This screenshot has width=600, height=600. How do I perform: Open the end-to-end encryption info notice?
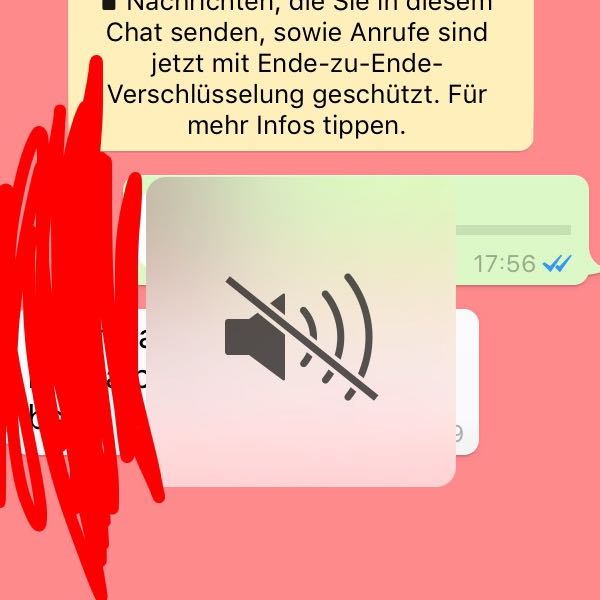[300, 80]
